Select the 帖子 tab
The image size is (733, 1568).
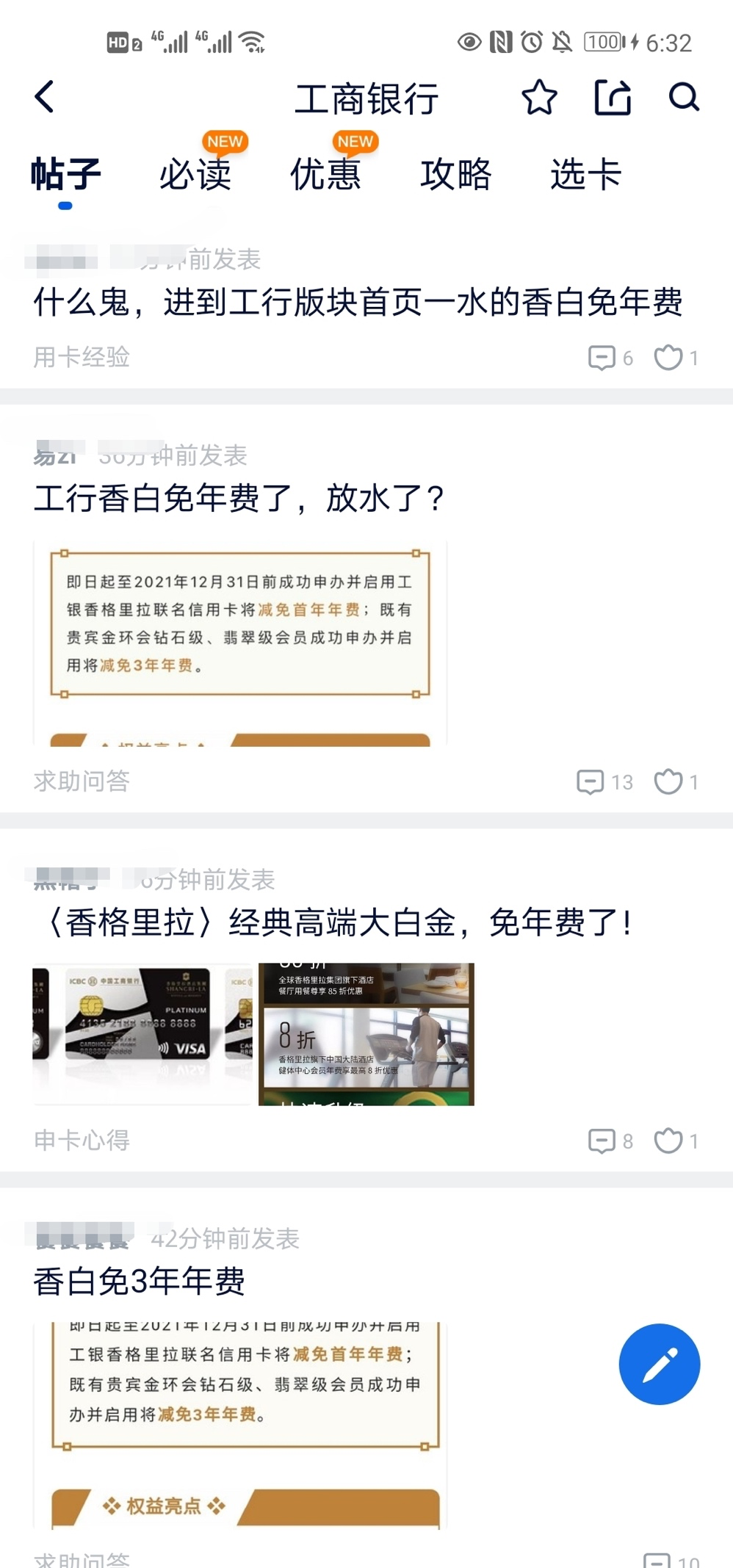(66, 175)
